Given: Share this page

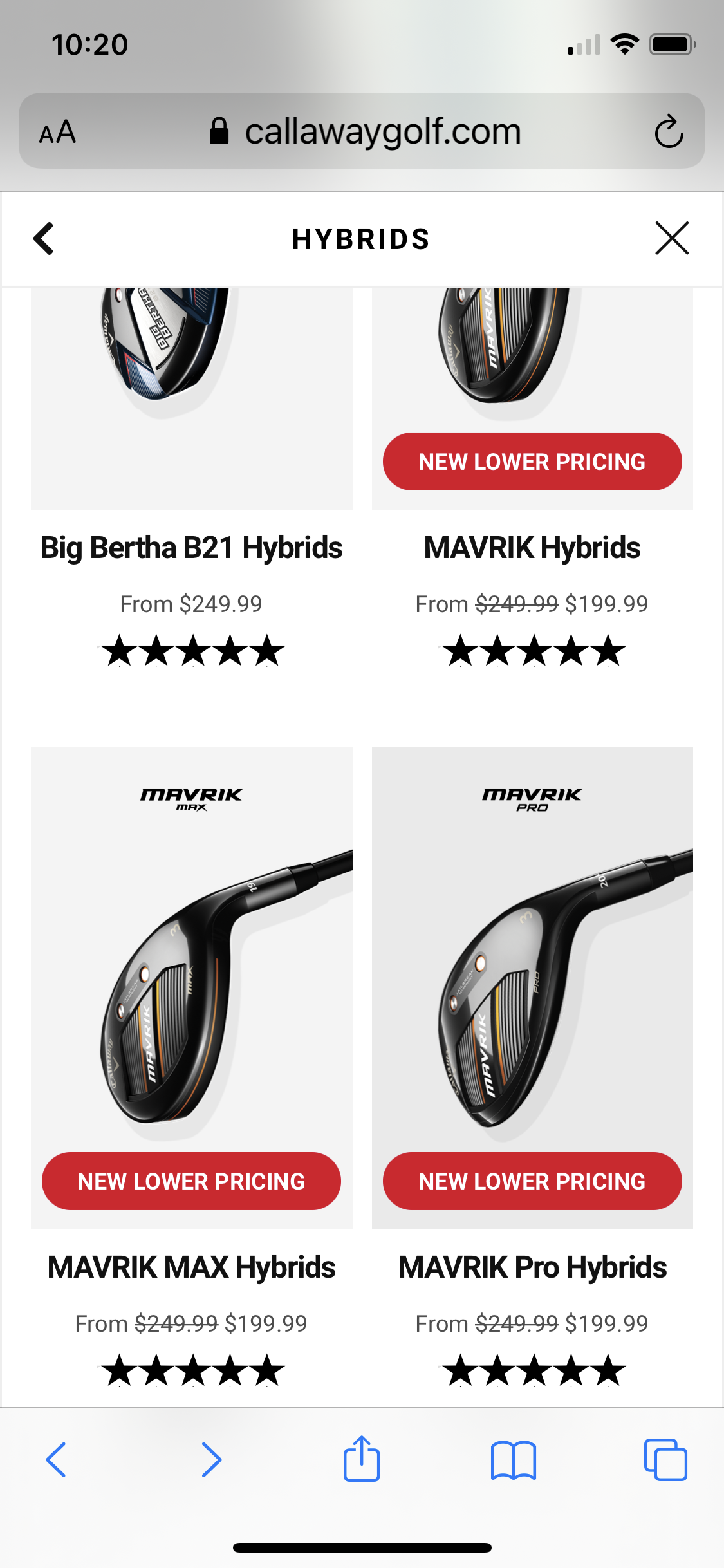Looking at the screenshot, I should pos(361,1459).
